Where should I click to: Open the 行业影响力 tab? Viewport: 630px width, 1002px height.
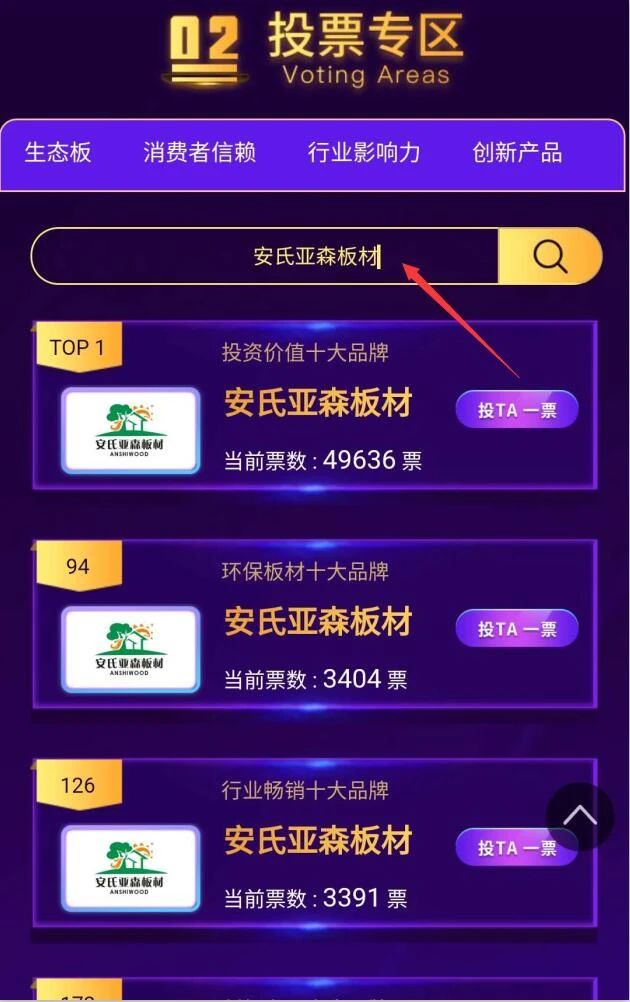point(364,153)
